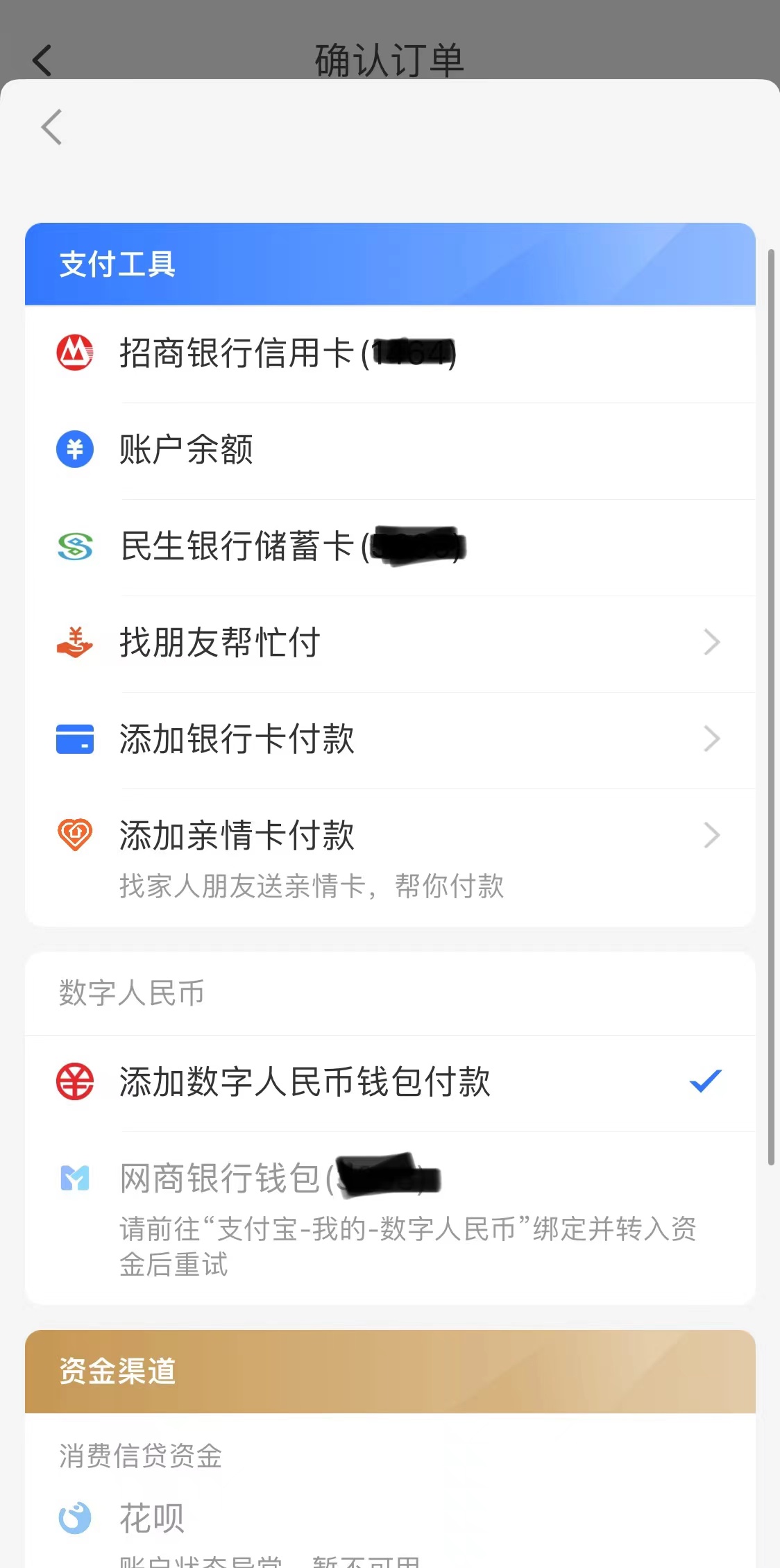Expand the 找朋友帮忙付 option
Image resolution: width=780 pixels, height=1568 pixels.
[711, 643]
